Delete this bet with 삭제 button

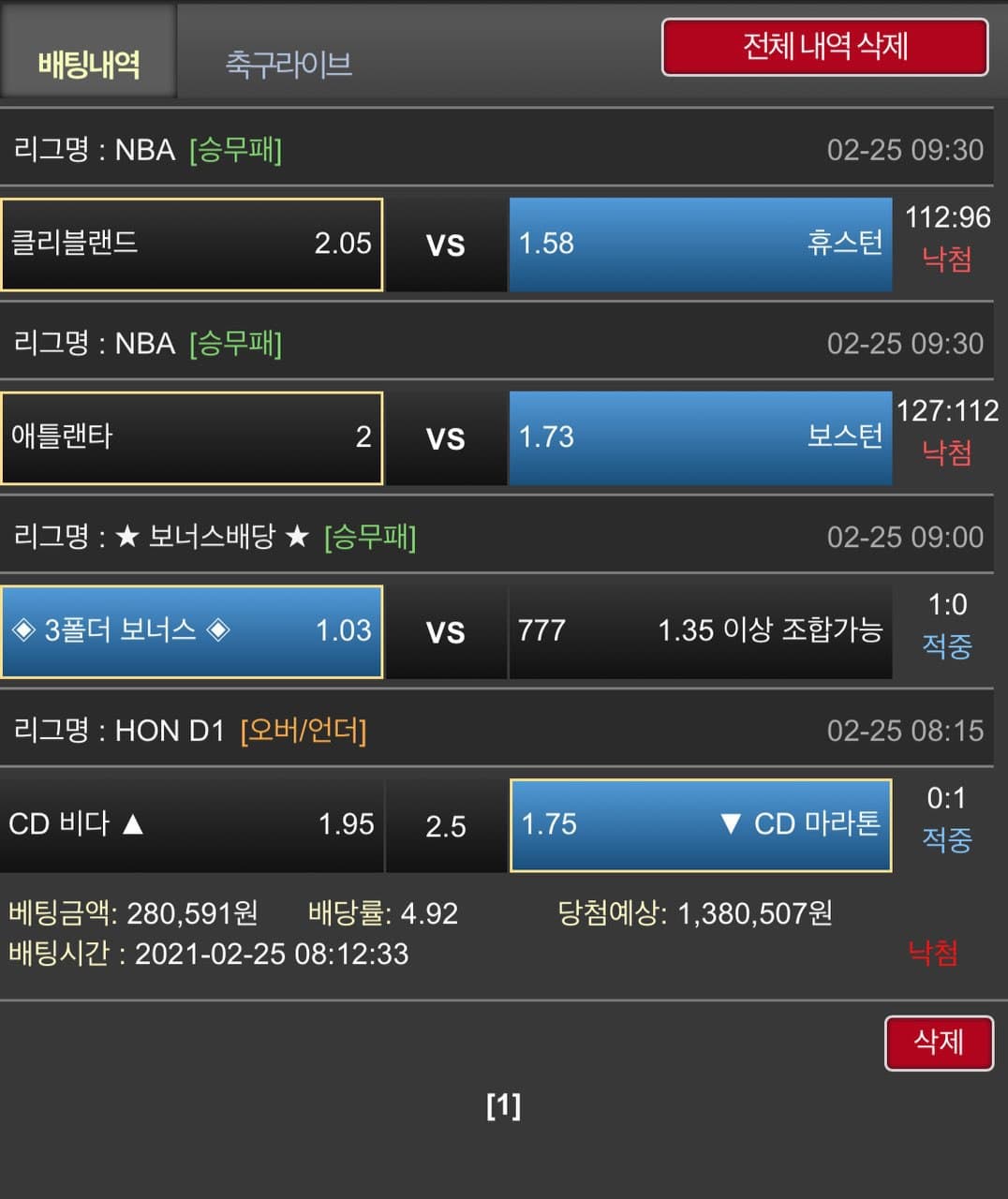938,1042
